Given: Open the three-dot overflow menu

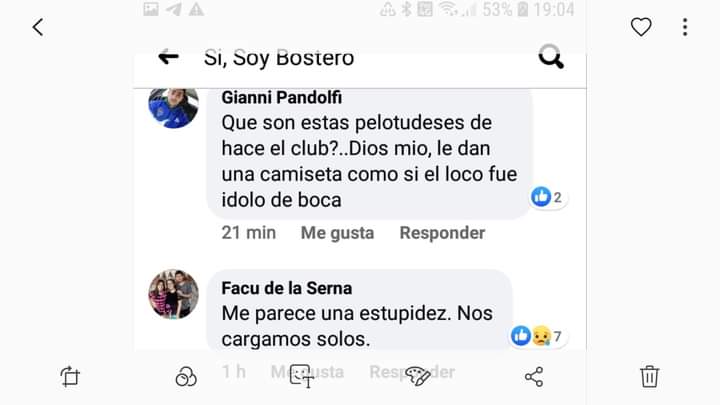Looking at the screenshot, I should pos(685,27).
